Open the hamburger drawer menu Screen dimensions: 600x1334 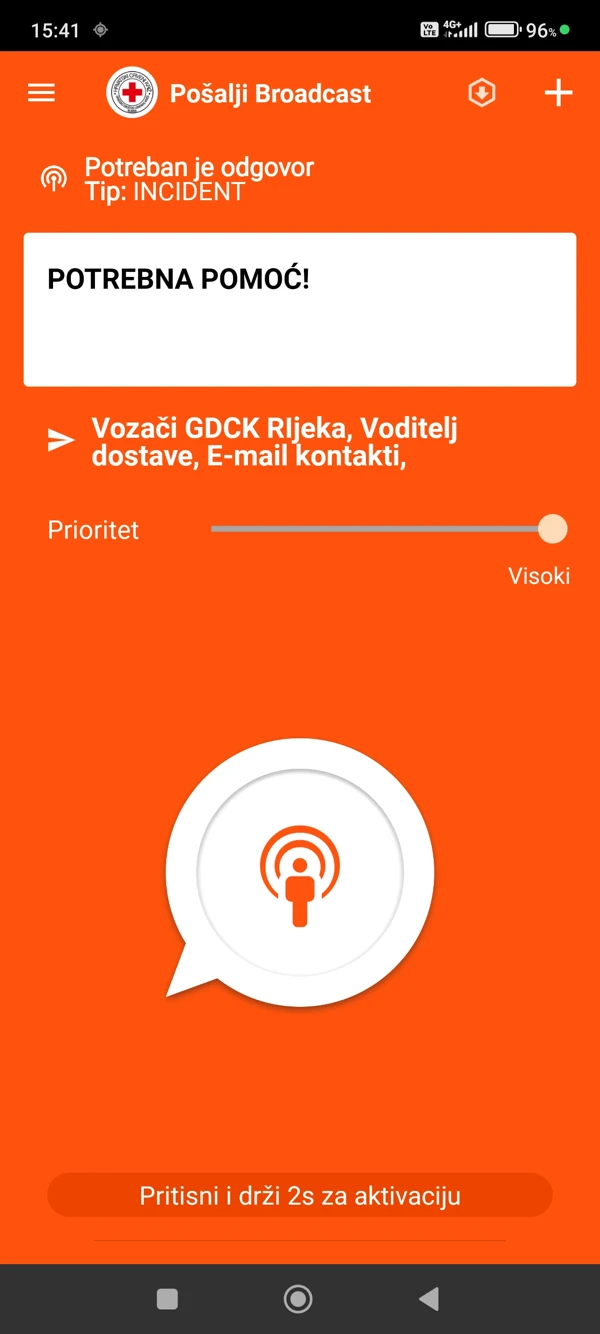pos(41,93)
